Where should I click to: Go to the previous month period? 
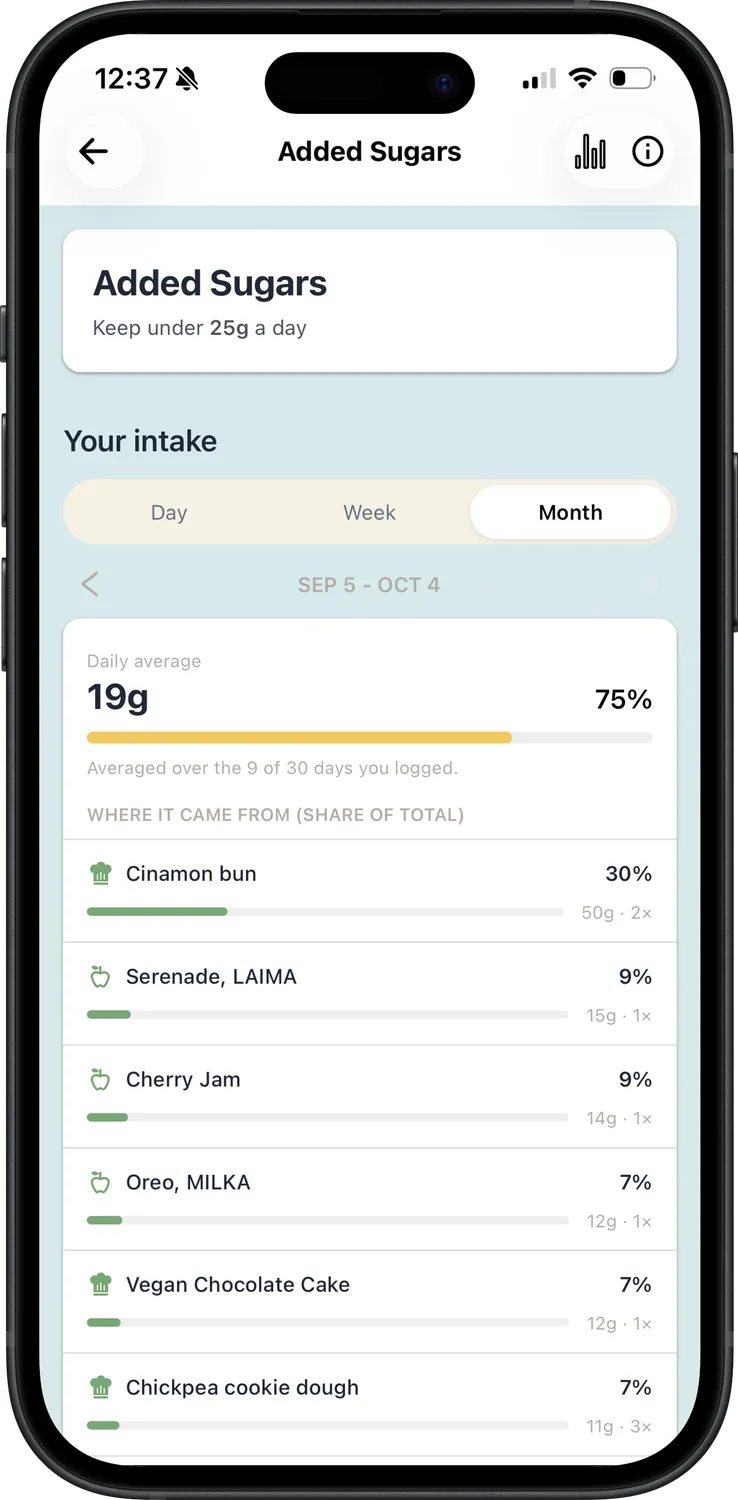point(90,584)
